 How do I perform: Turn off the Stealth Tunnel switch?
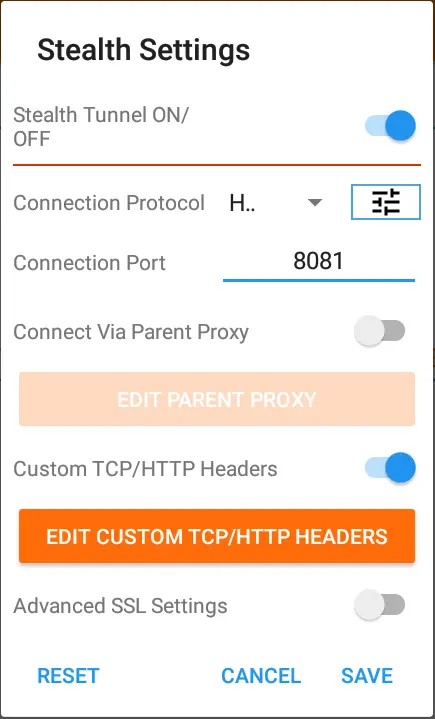tap(390, 126)
